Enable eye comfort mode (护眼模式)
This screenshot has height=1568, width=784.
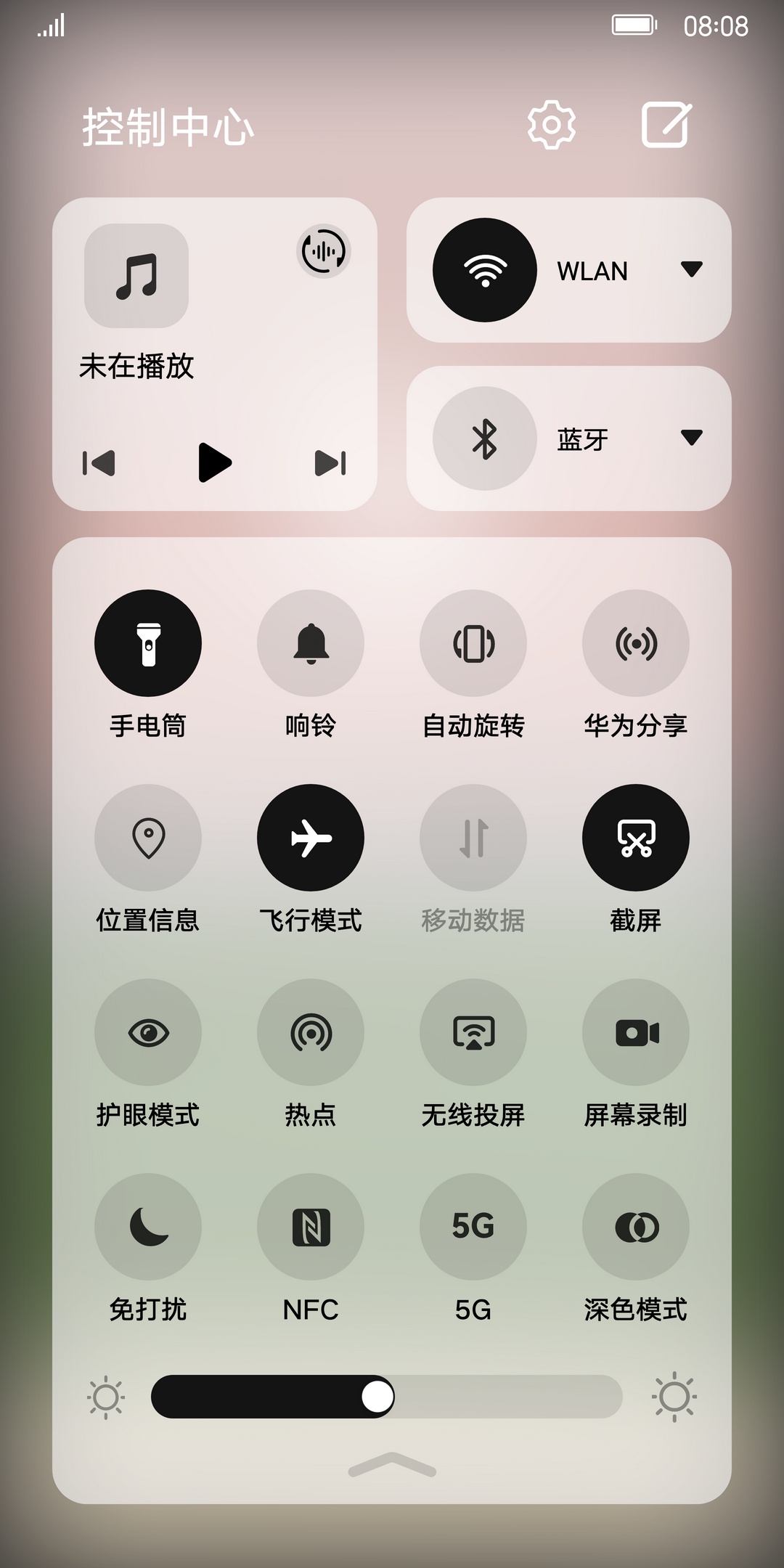pyautogui.click(x=148, y=1032)
